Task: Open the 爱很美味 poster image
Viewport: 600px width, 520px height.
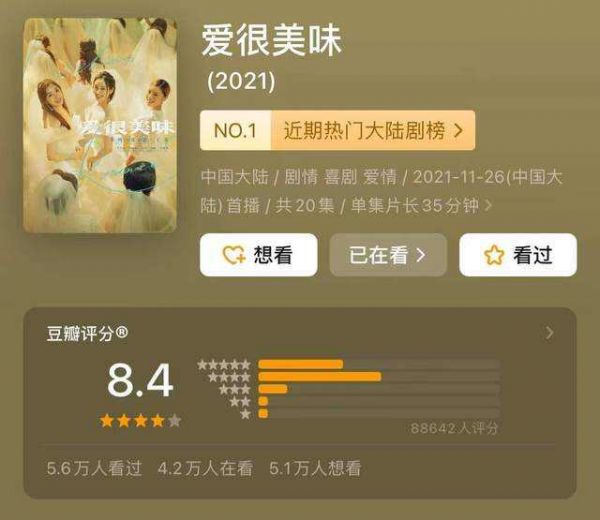Action: click(100, 126)
